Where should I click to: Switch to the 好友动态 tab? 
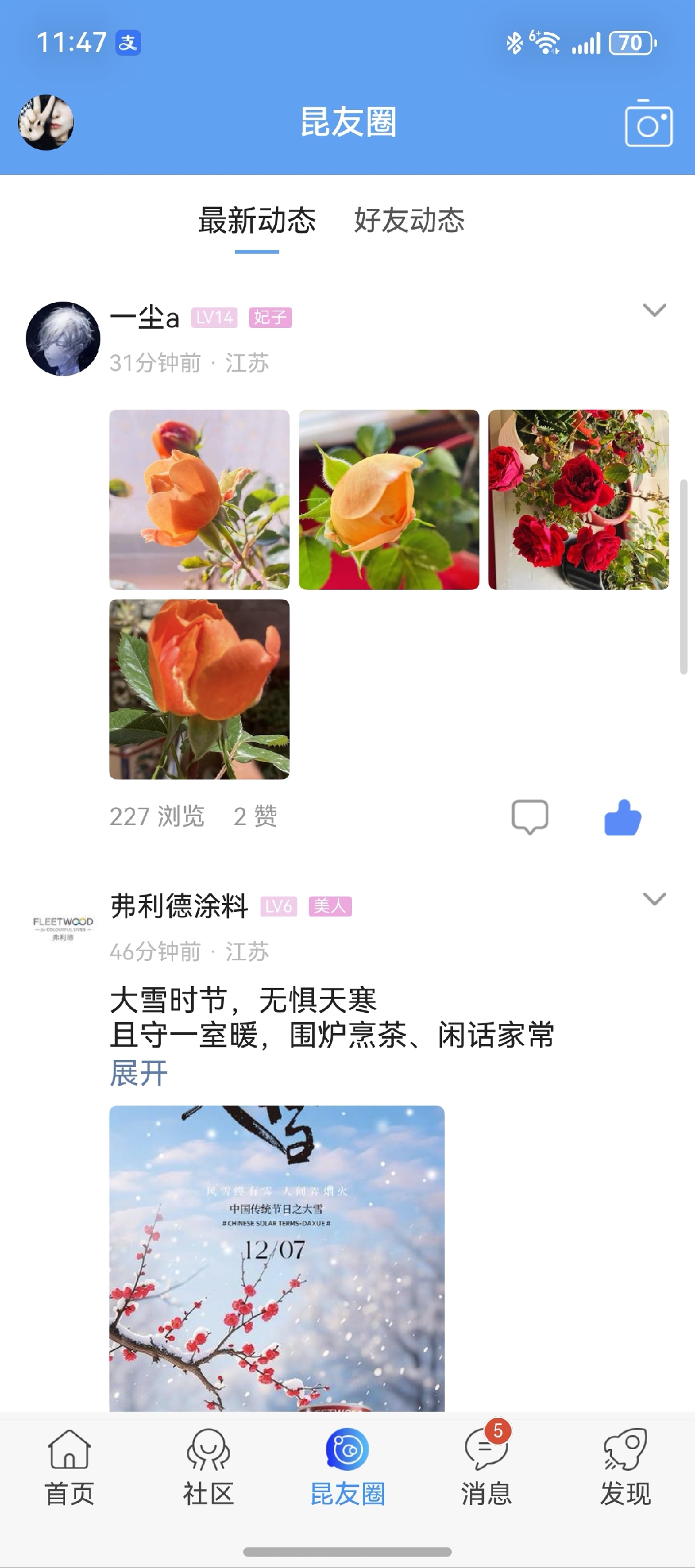coord(409,221)
